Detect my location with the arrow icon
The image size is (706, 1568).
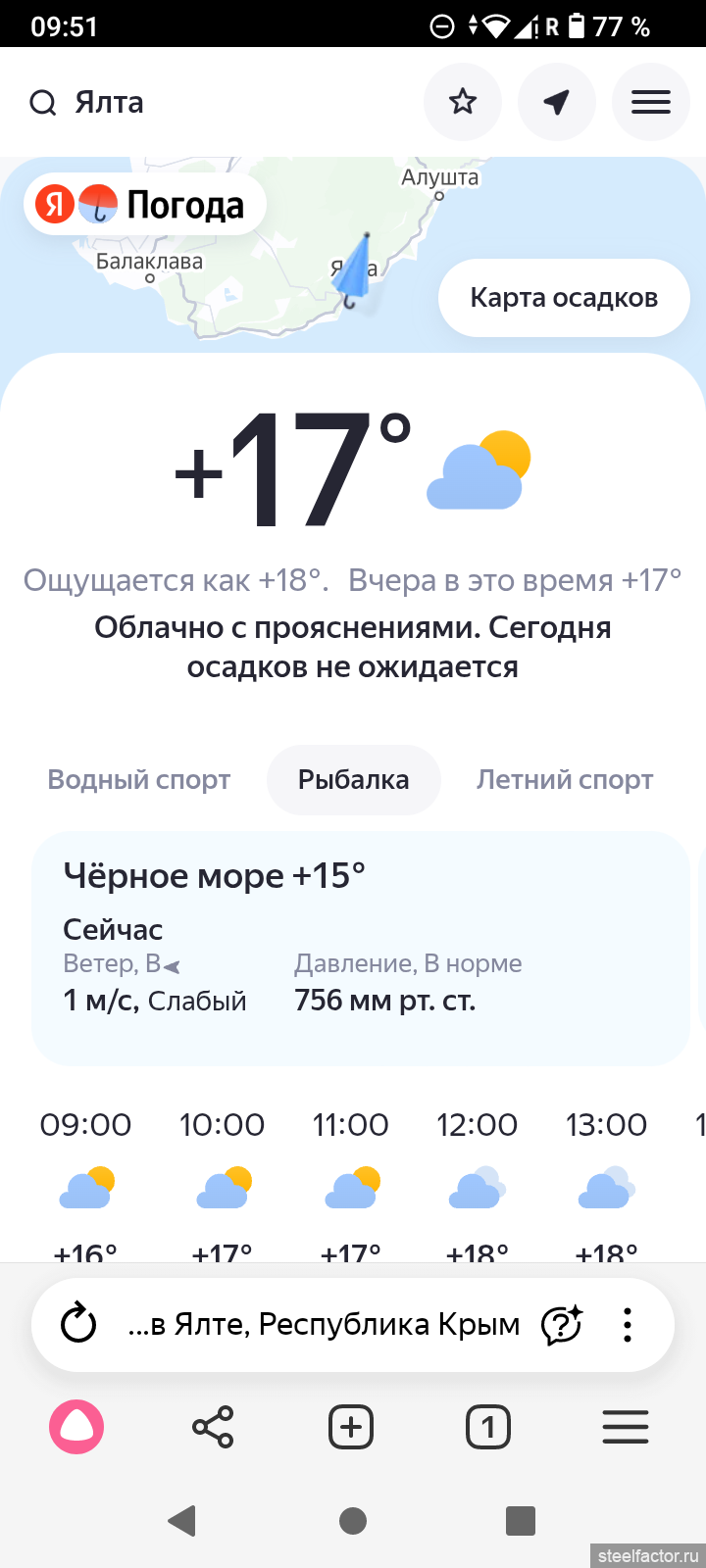coord(556,102)
